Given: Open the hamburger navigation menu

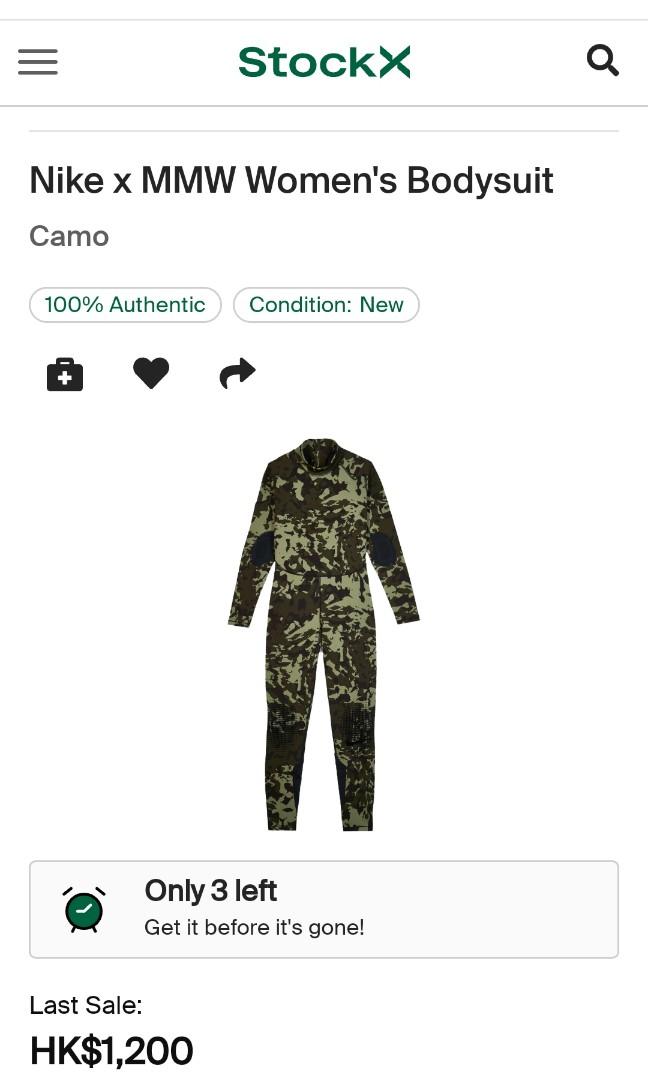Looking at the screenshot, I should click(38, 62).
